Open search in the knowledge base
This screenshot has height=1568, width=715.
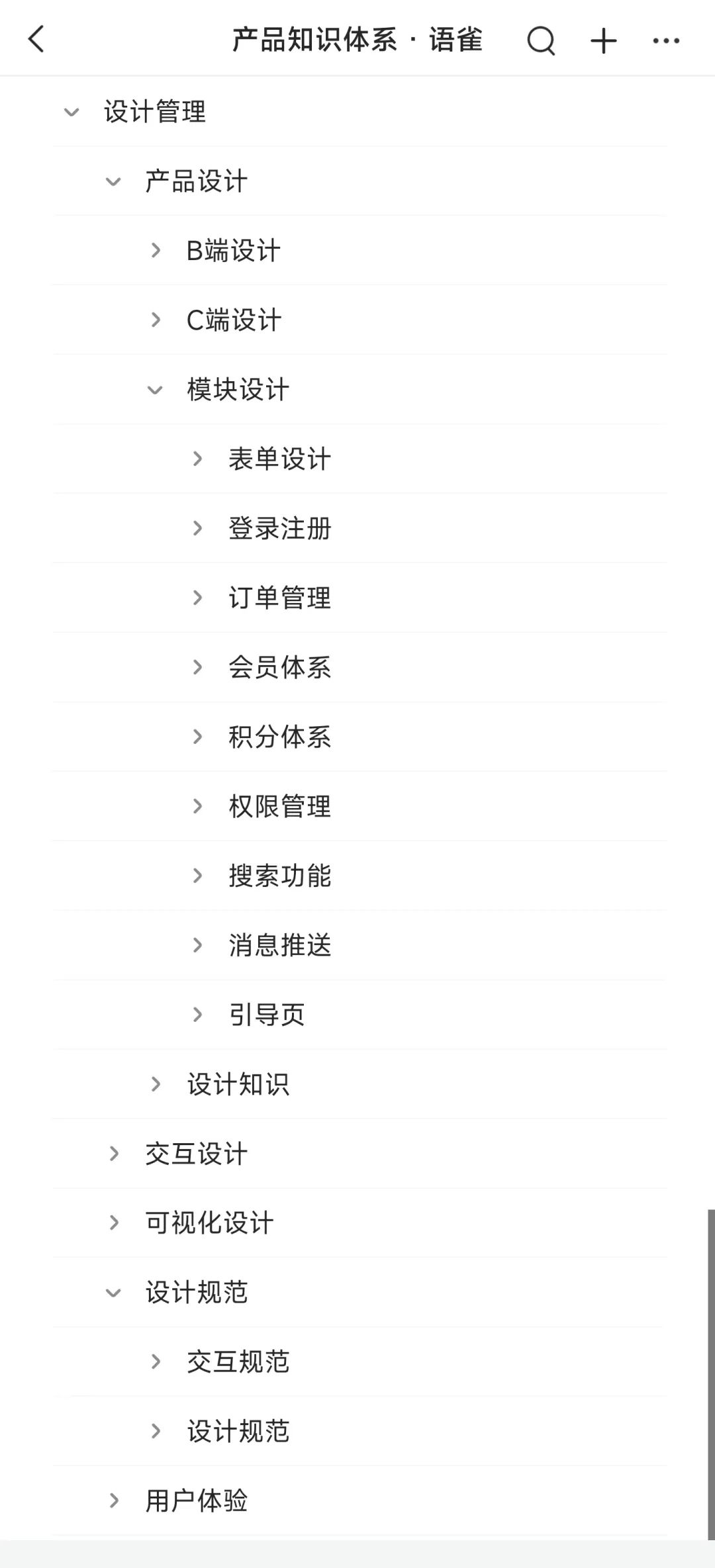pyautogui.click(x=540, y=41)
